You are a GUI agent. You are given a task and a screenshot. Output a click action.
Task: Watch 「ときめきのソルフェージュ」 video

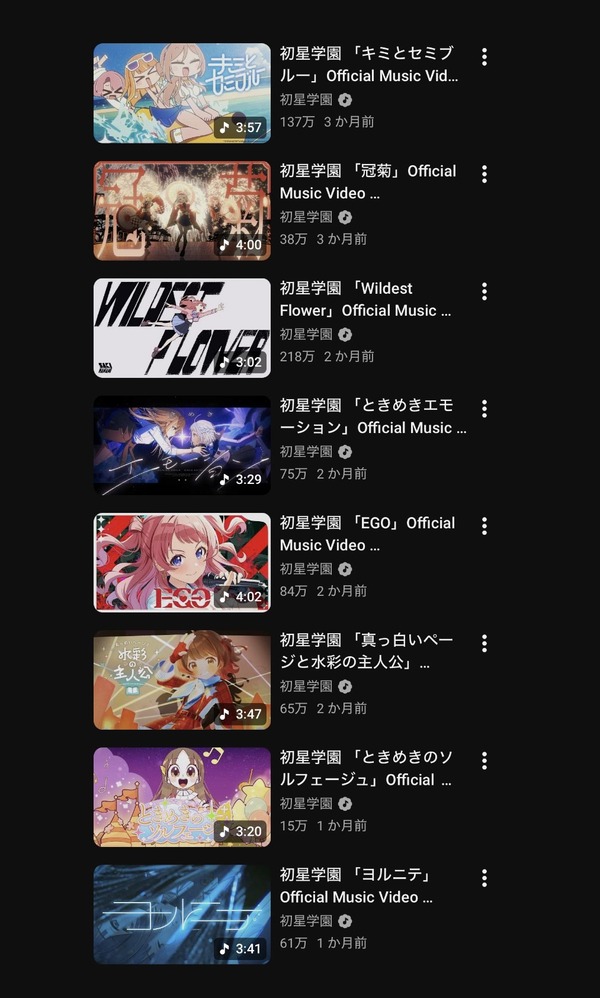coord(182,797)
